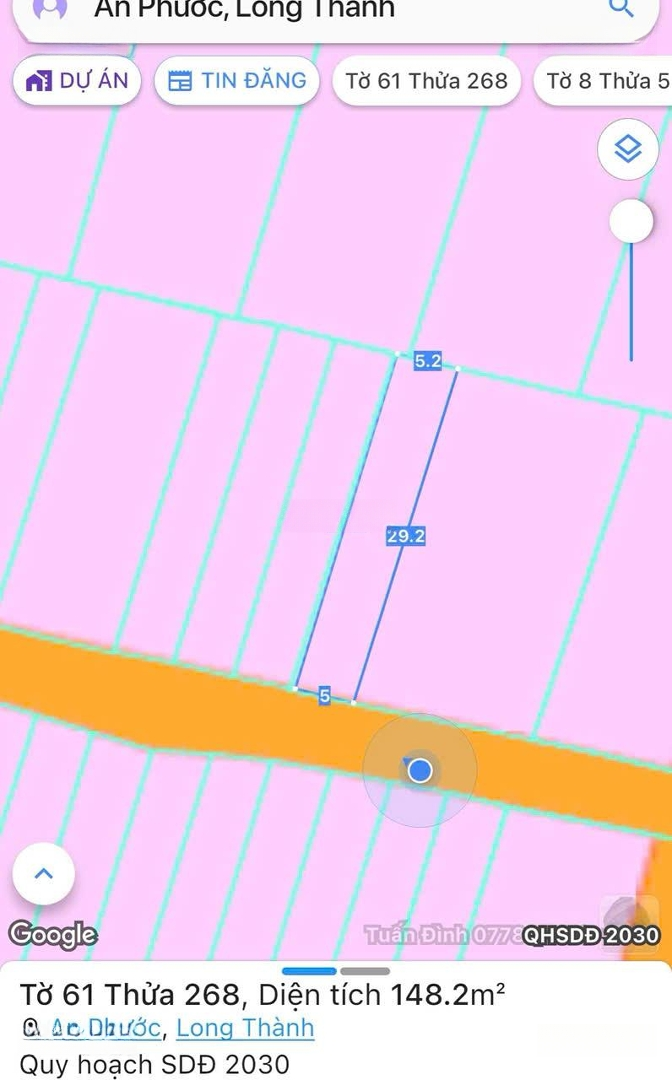Tap the search magnifier icon

(x=621, y=9)
